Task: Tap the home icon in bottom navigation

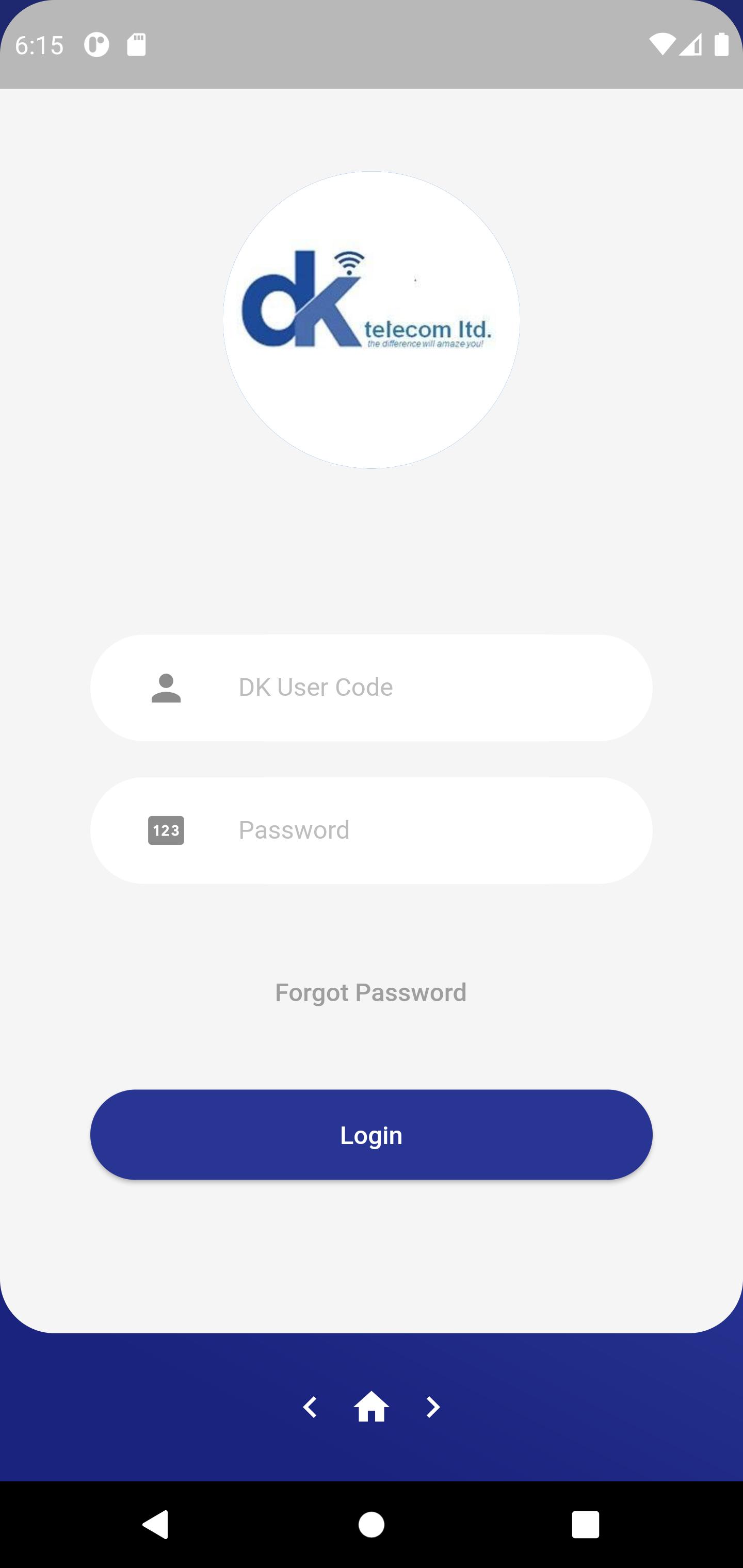Action: tap(372, 1407)
